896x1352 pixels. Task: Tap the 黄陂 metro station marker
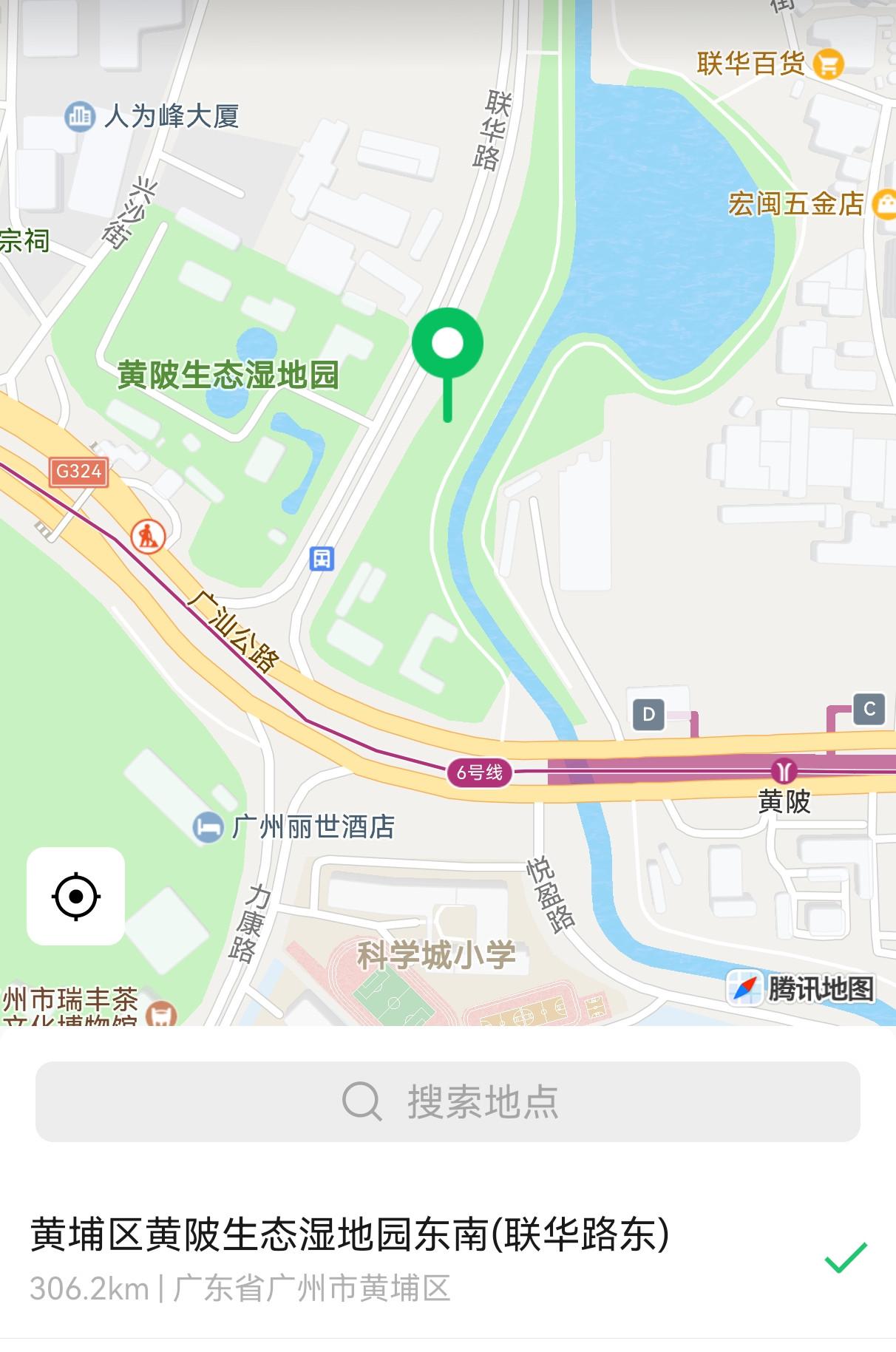(783, 772)
